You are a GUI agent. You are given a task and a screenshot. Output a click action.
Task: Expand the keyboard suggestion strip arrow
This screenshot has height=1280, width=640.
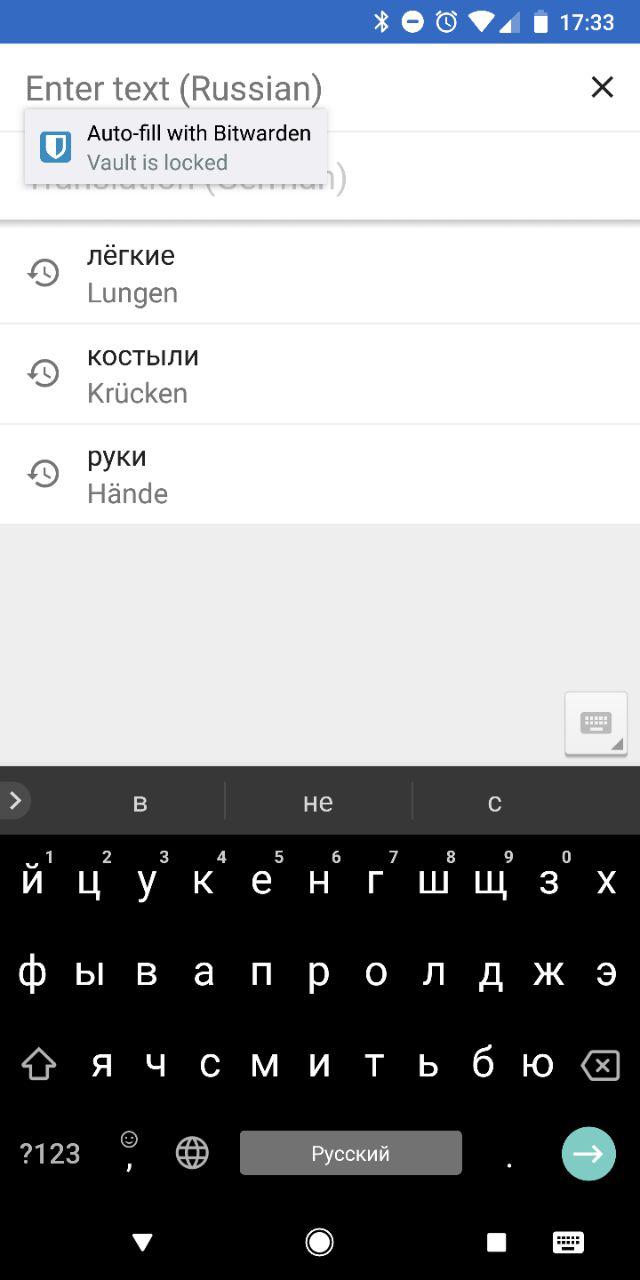pos(15,800)
